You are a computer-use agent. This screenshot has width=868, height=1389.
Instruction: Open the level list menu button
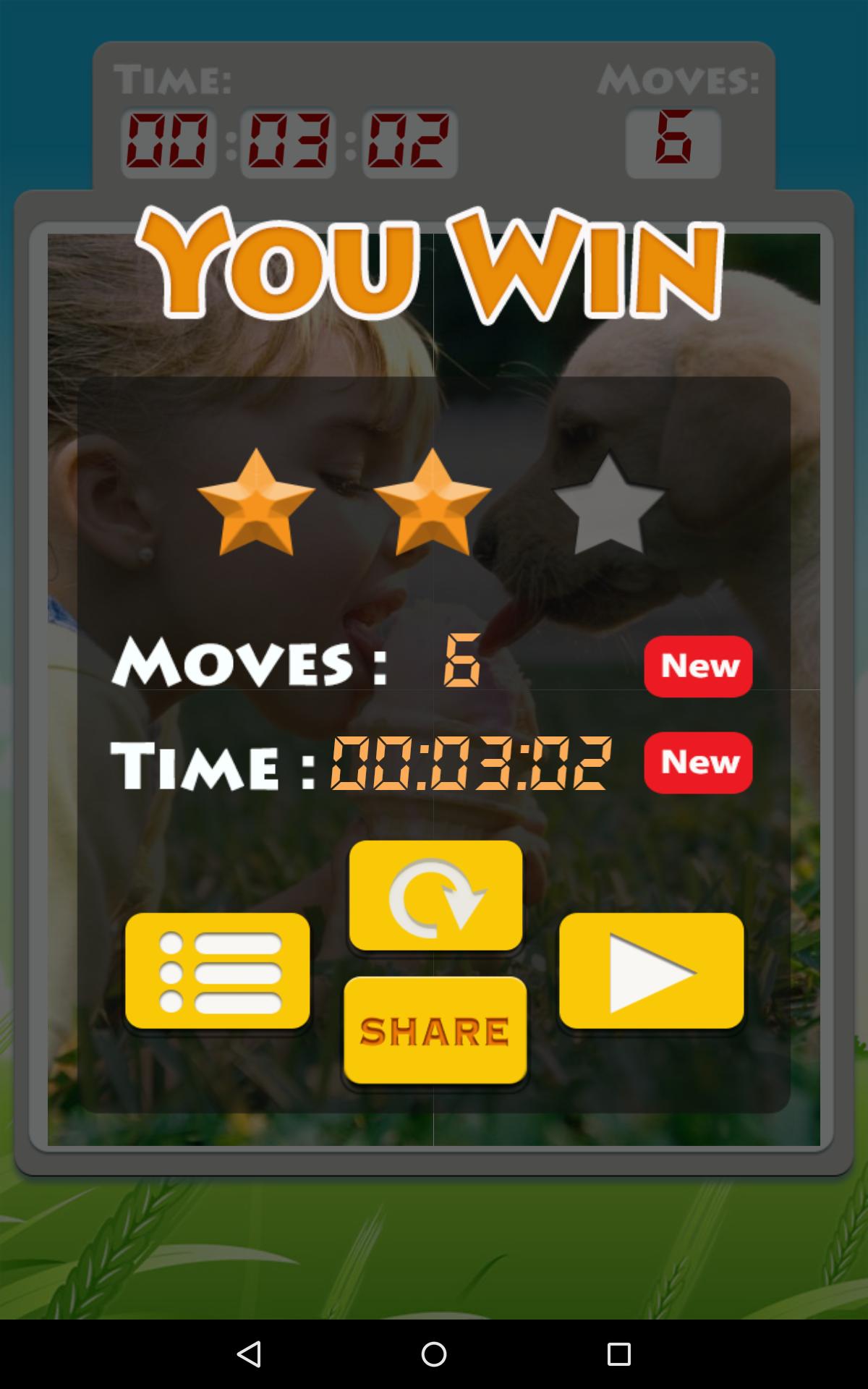[217, 972]
